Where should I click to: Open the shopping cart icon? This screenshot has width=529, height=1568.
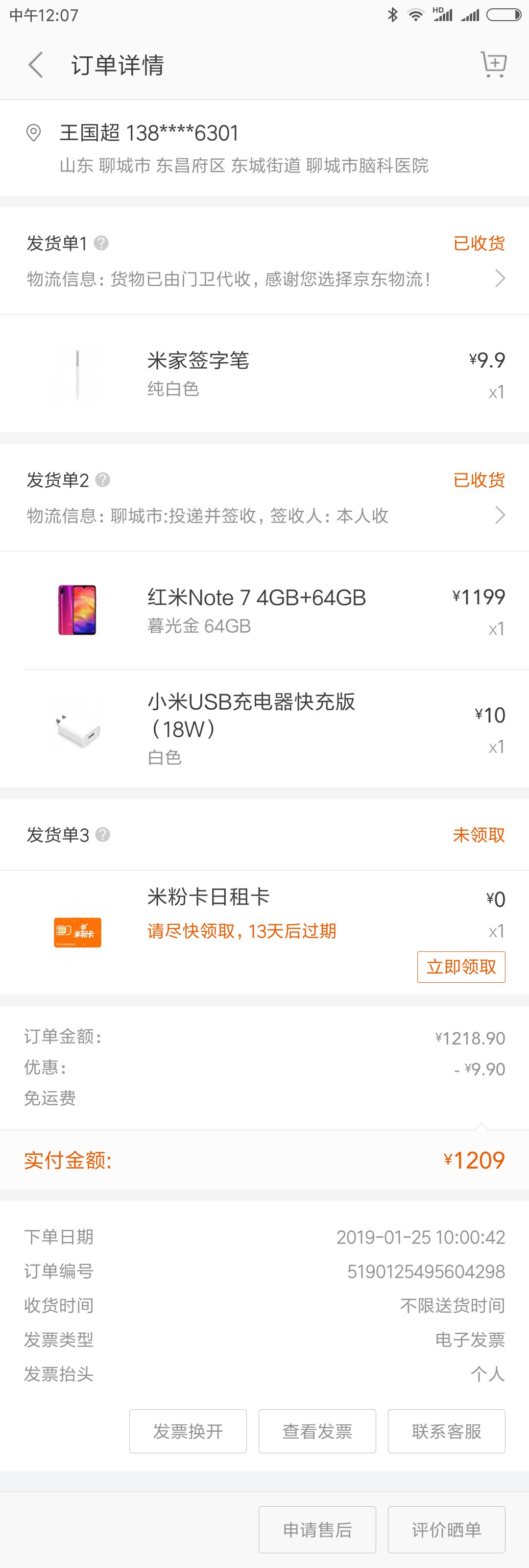pos(494,64)
